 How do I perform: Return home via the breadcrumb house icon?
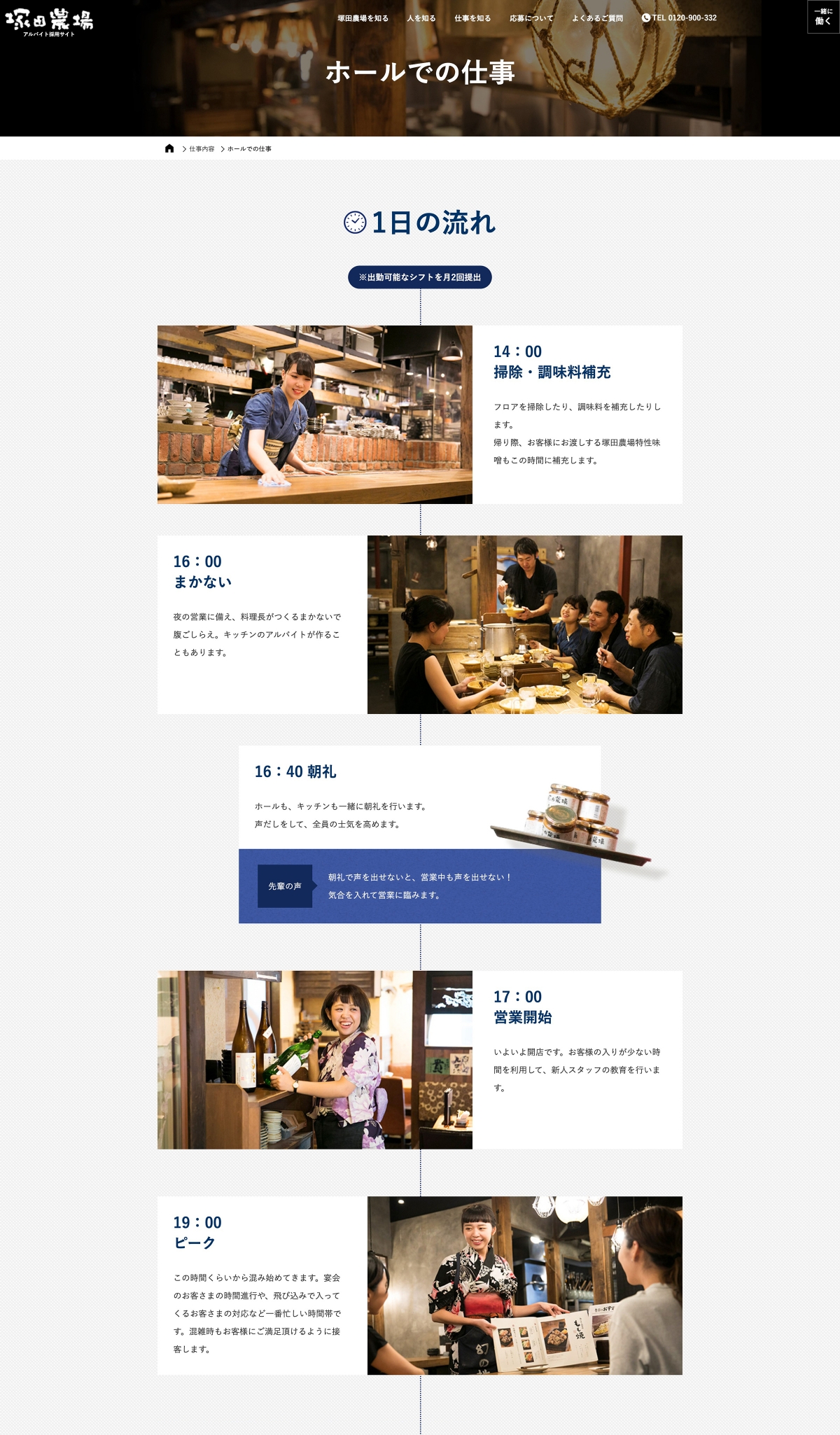coord(169,148)
